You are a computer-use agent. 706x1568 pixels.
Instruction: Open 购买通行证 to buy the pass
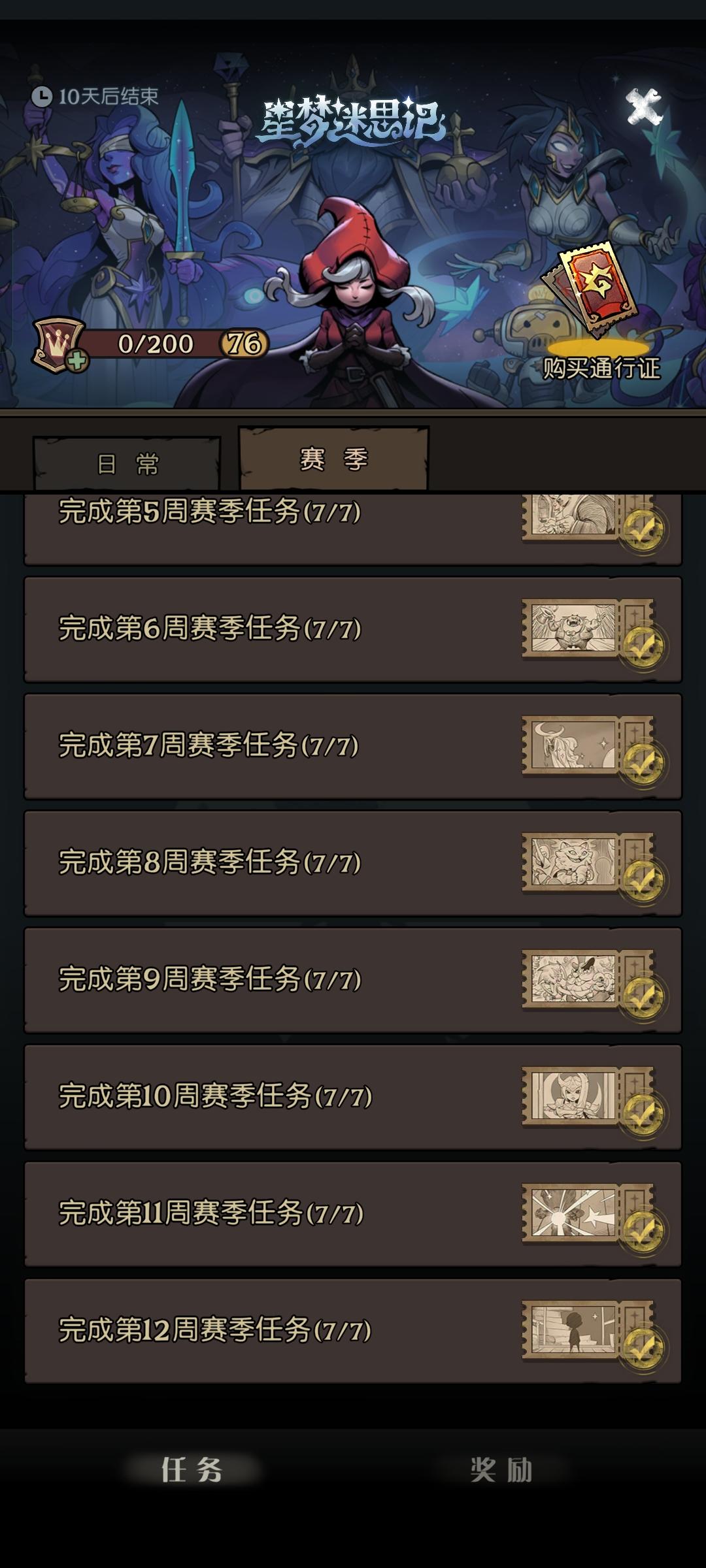point(603,370)
